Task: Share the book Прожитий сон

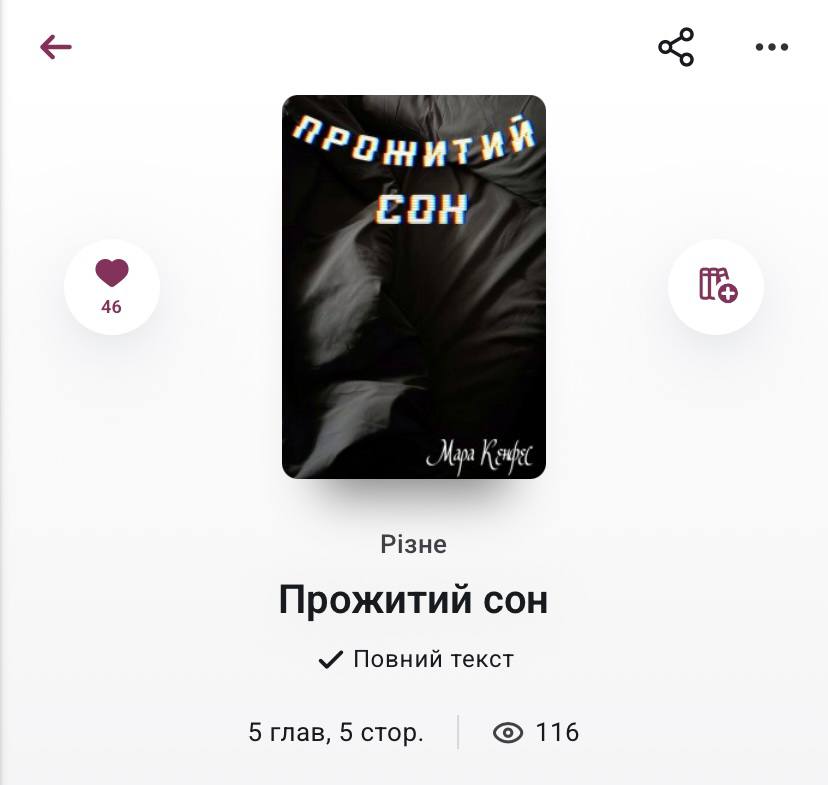Action: pos(676,47)
